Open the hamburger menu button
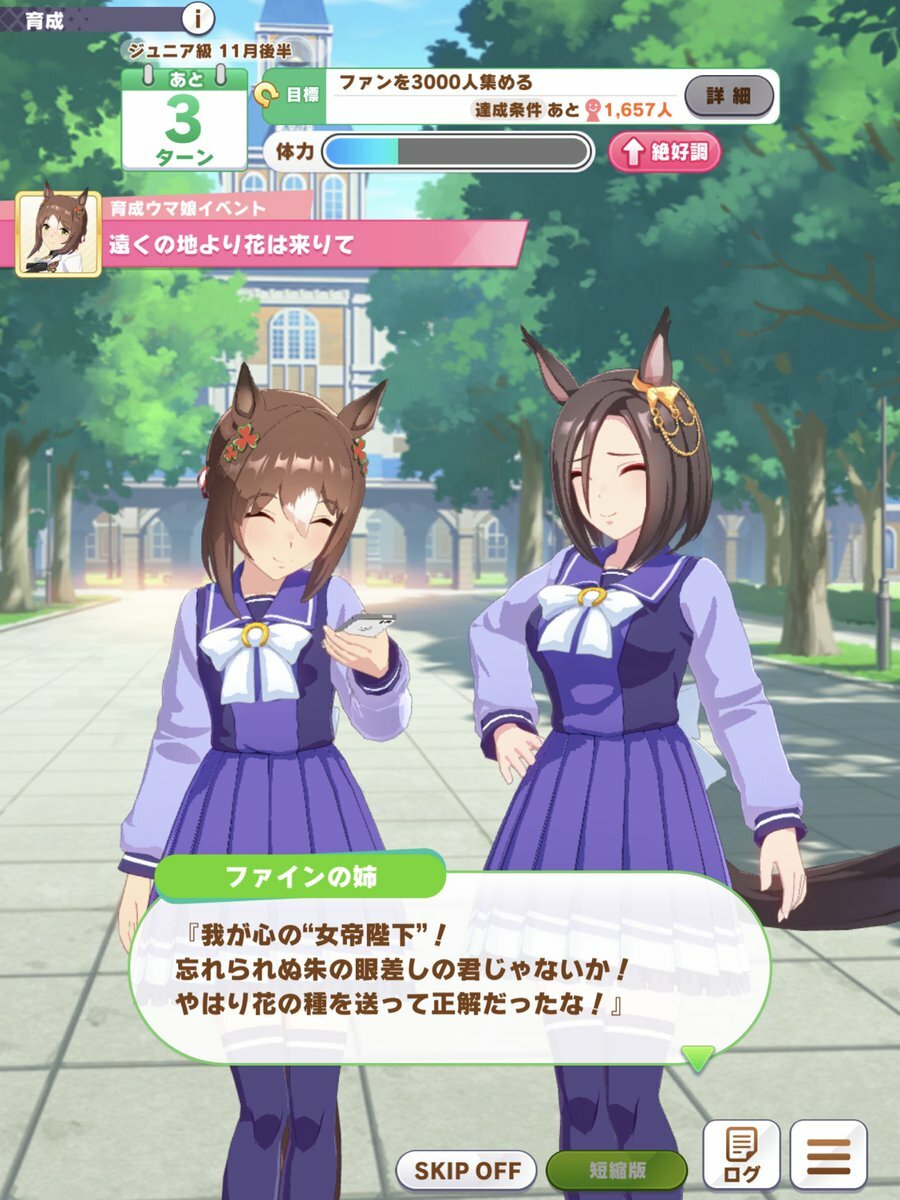900x1200 pixels. [828, 1155]
